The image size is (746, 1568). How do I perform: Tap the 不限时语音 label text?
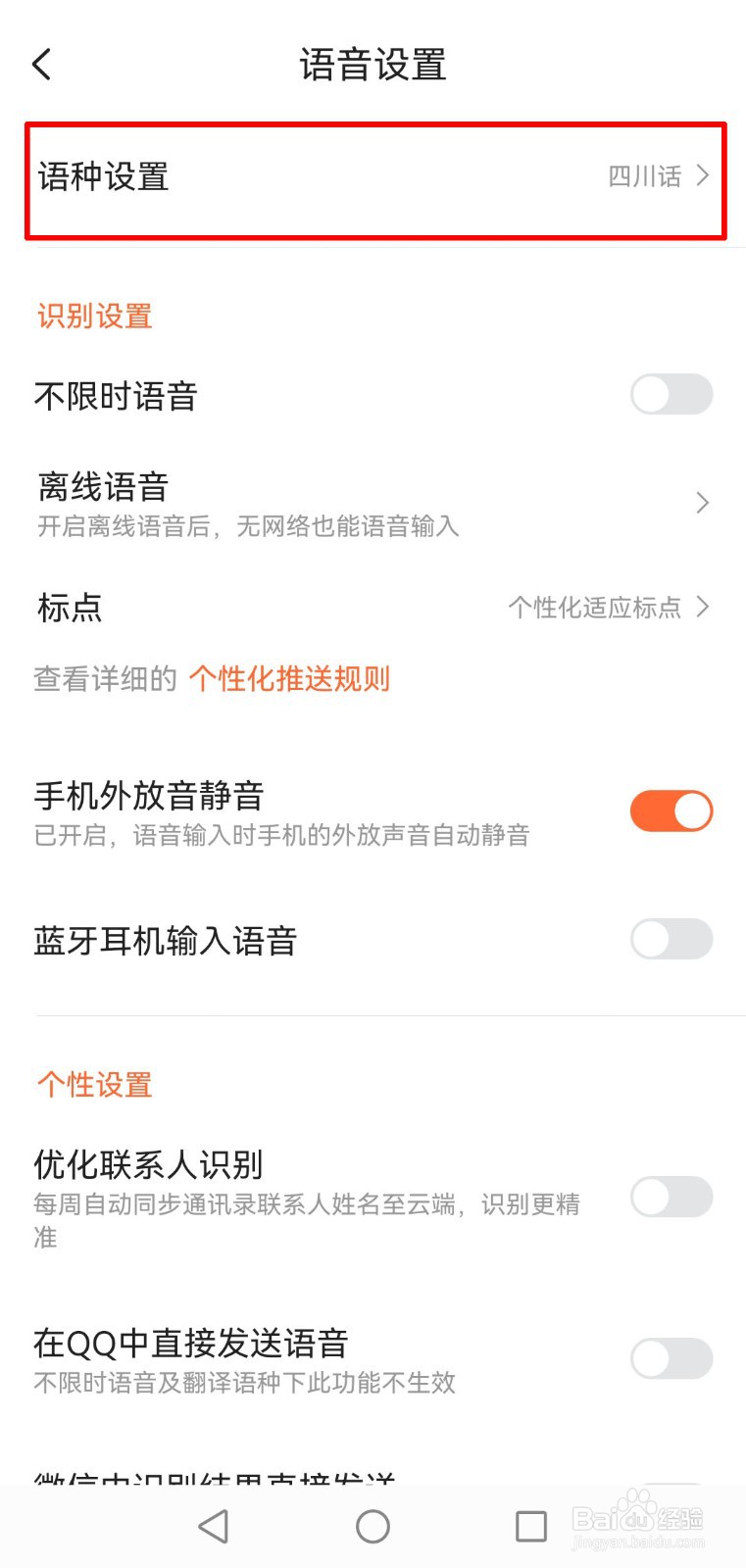coord(116,396)
